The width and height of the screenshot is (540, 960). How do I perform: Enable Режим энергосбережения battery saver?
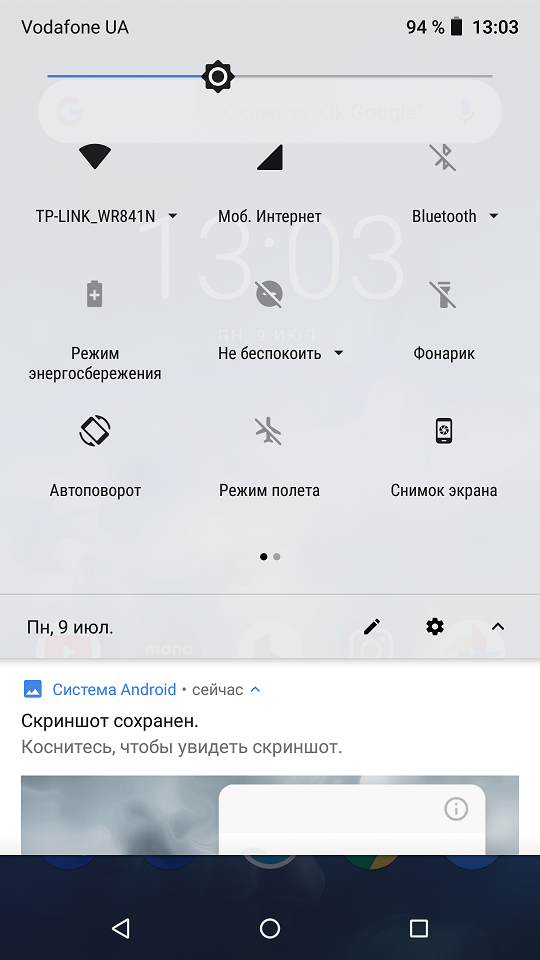click(94, 294)
